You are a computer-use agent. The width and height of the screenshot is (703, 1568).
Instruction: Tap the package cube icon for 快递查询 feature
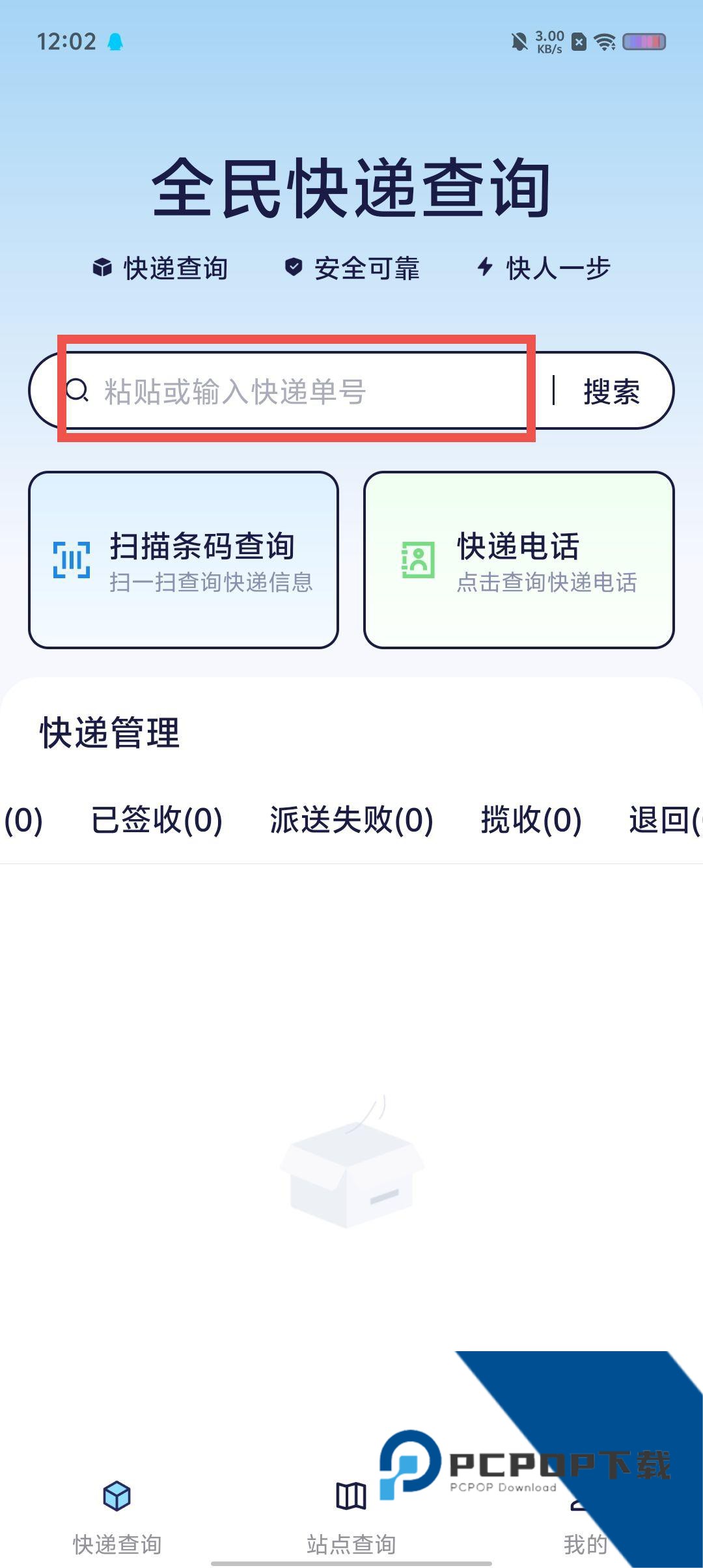tap(103, 266)
